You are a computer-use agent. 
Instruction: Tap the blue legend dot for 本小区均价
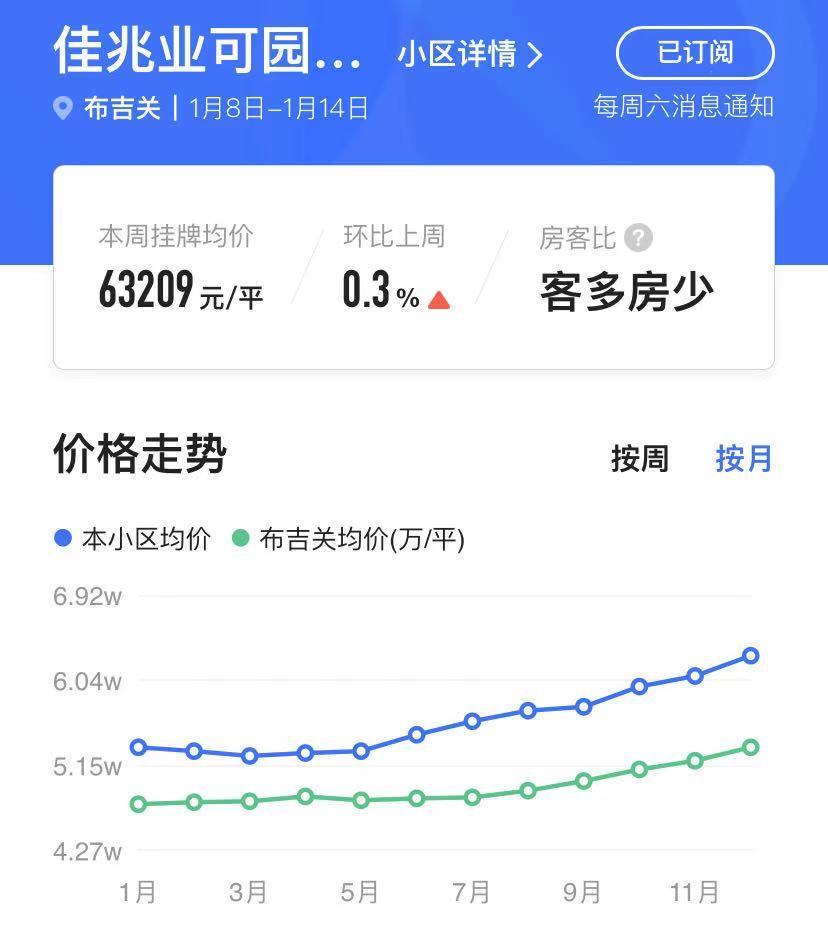(66, 536)
